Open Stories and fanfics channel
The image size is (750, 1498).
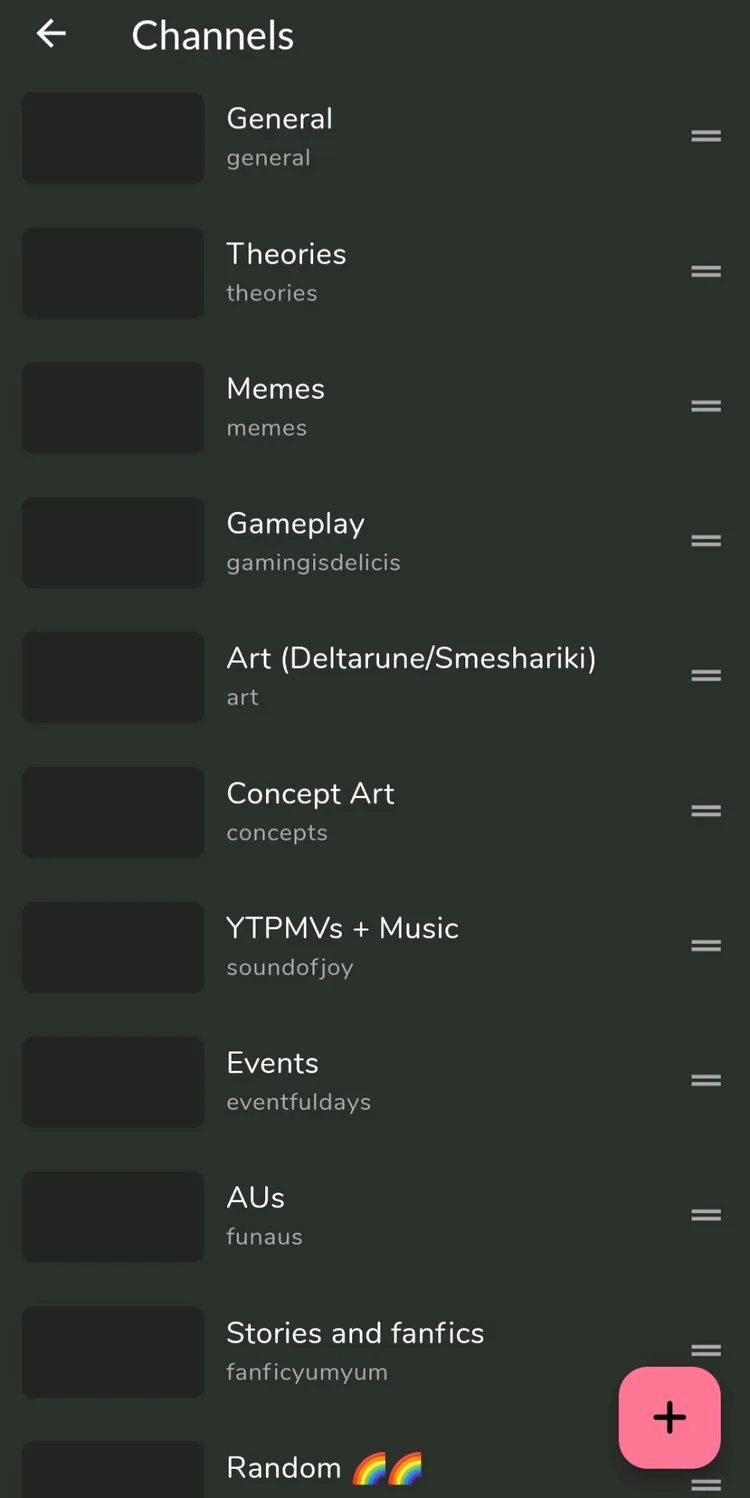[x=355, y=1350]
